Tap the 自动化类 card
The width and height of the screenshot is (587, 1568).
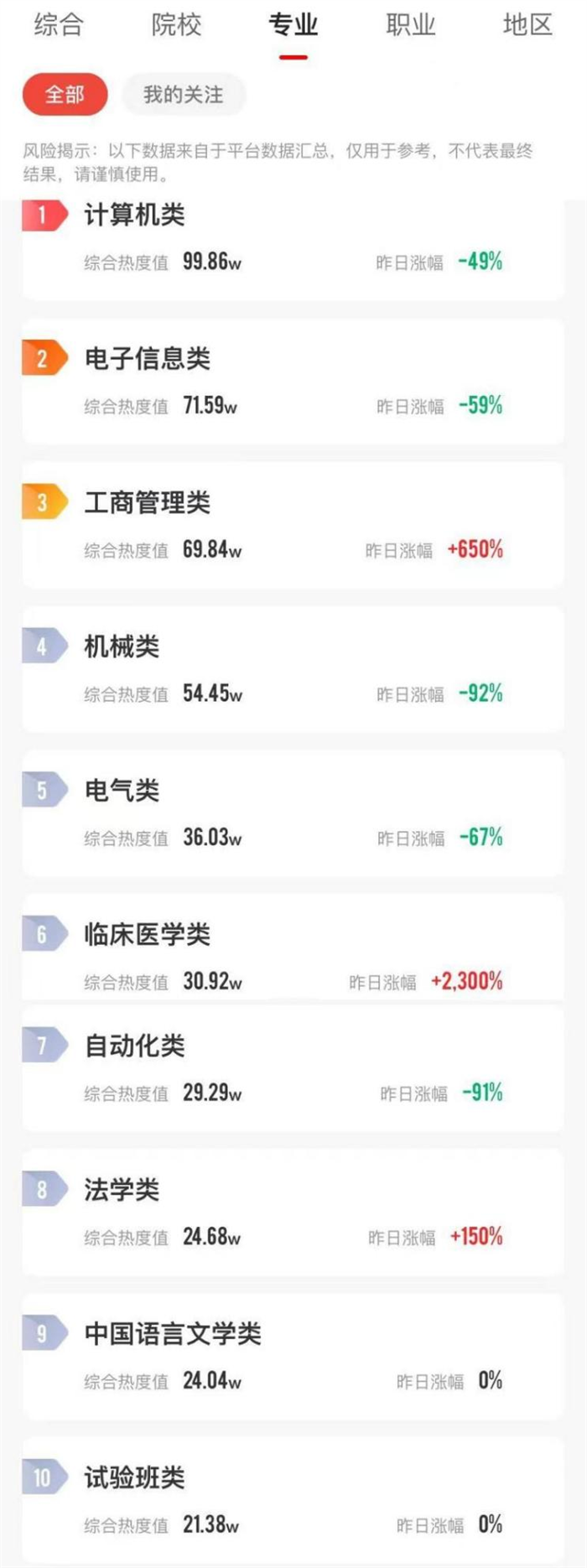pyautogui.click(x=293, y=1068)
